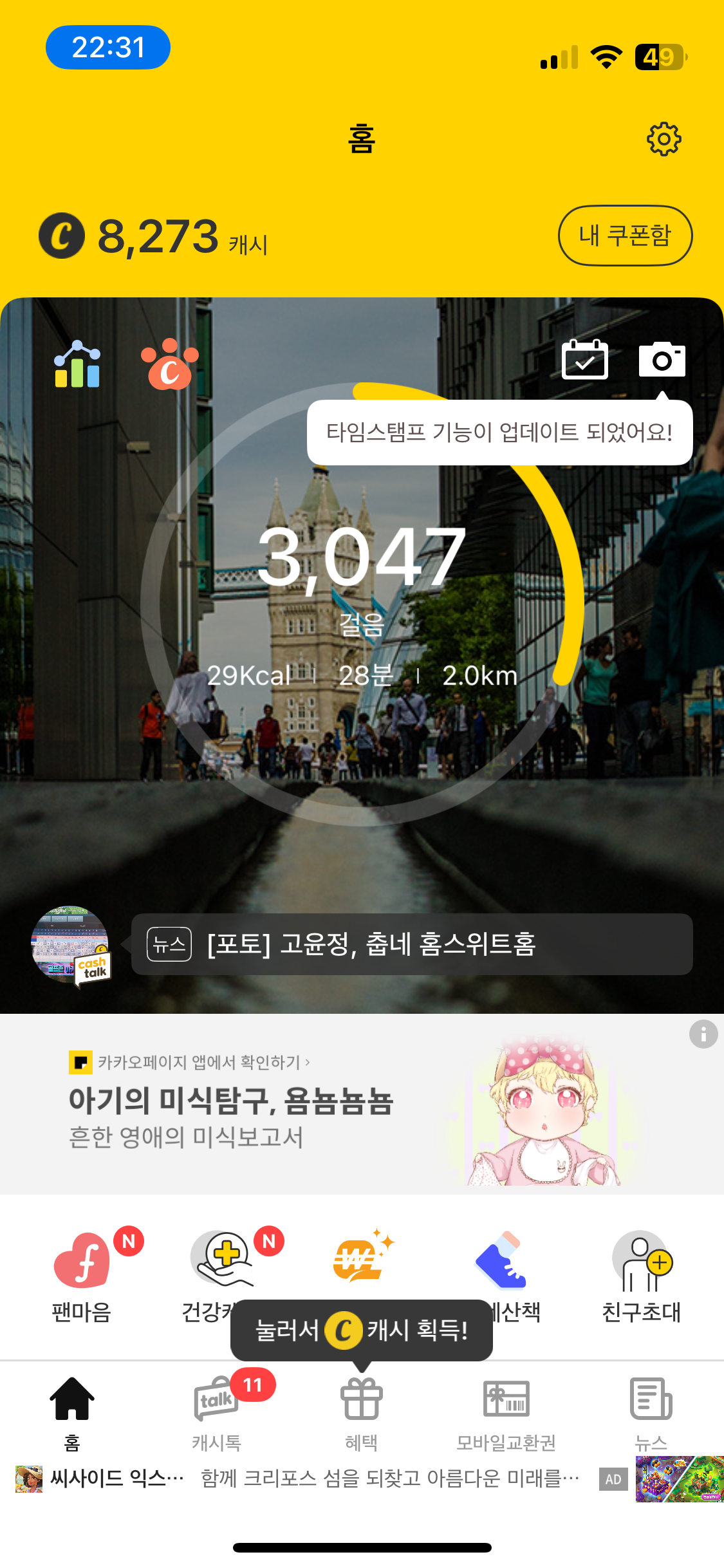Tap 눌러서 캐시 획득 bubble
The width and height of the screenshot is (724, 1568).
tap(362, 1330)
